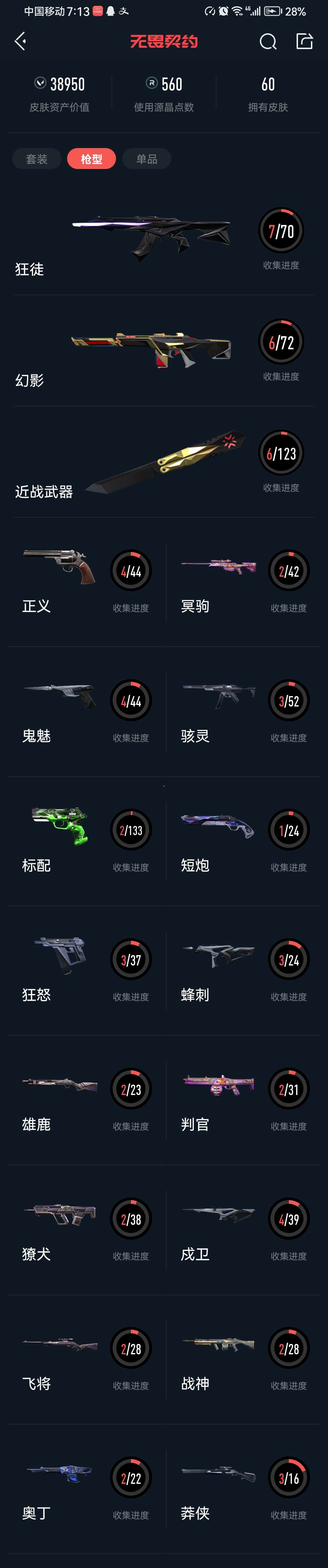Open the 鬼魅 pistol collection
Viewport: 328px width, 1568px height.
[85, 711]
